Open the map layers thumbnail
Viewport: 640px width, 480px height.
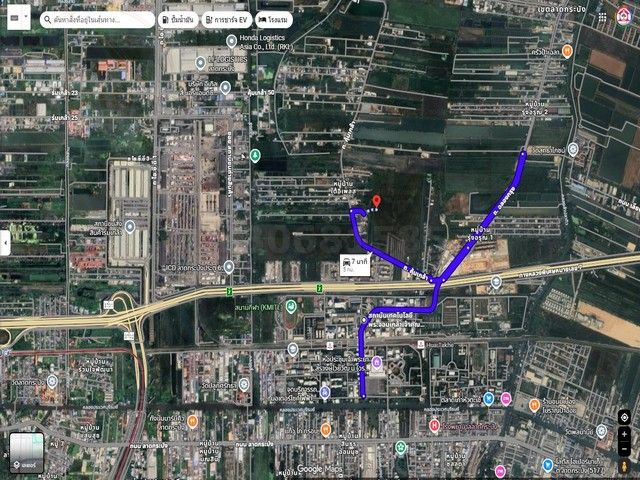[27, 452]
